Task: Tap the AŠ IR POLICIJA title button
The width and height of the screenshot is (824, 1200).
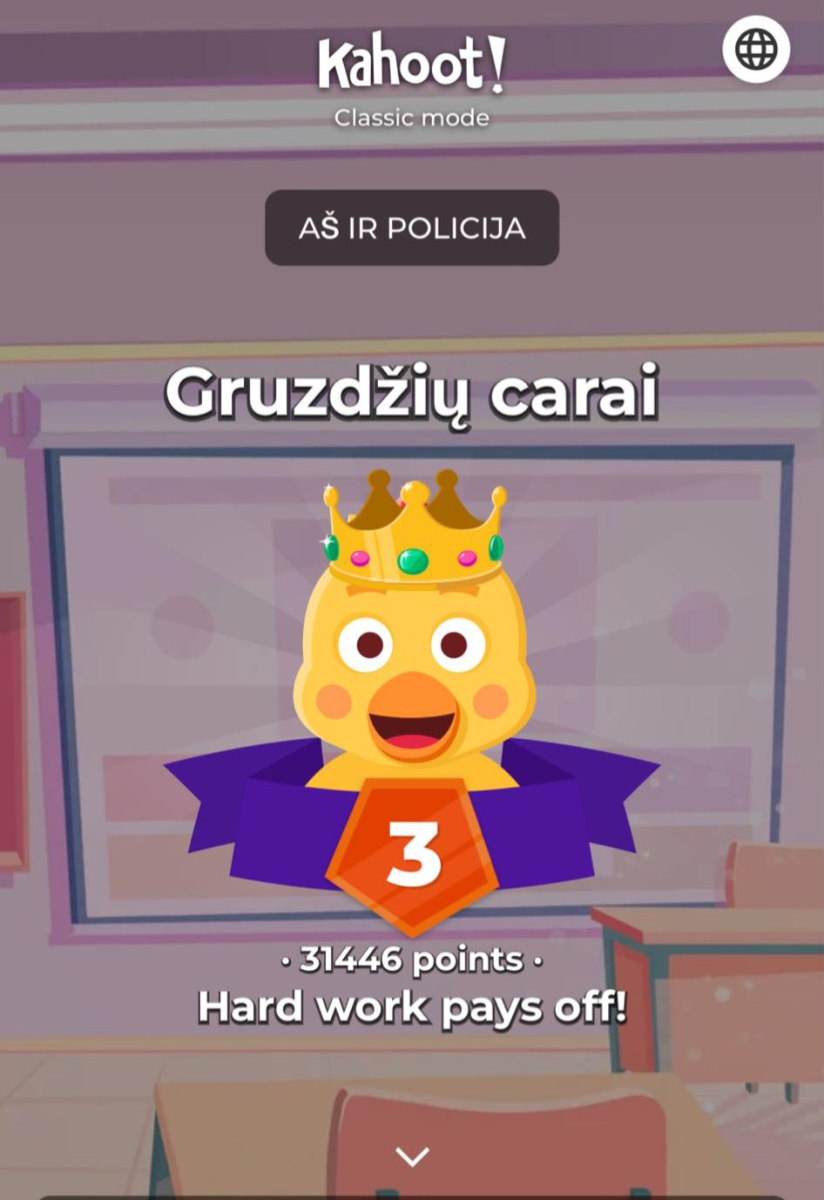Action: (411, 228)
